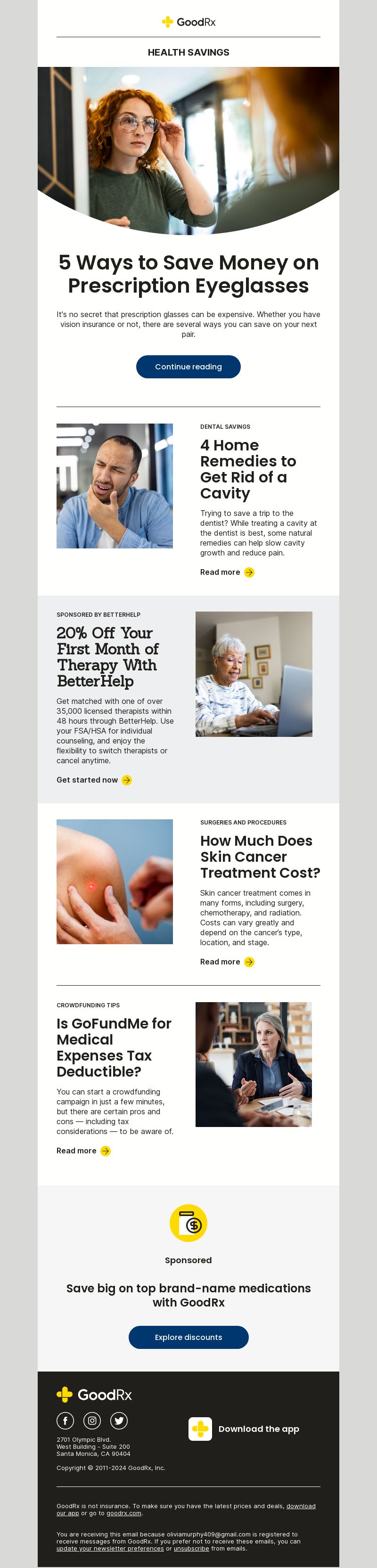Tap the Explore discounts button
This screenshot has width=377, height=1568.
188,1337
